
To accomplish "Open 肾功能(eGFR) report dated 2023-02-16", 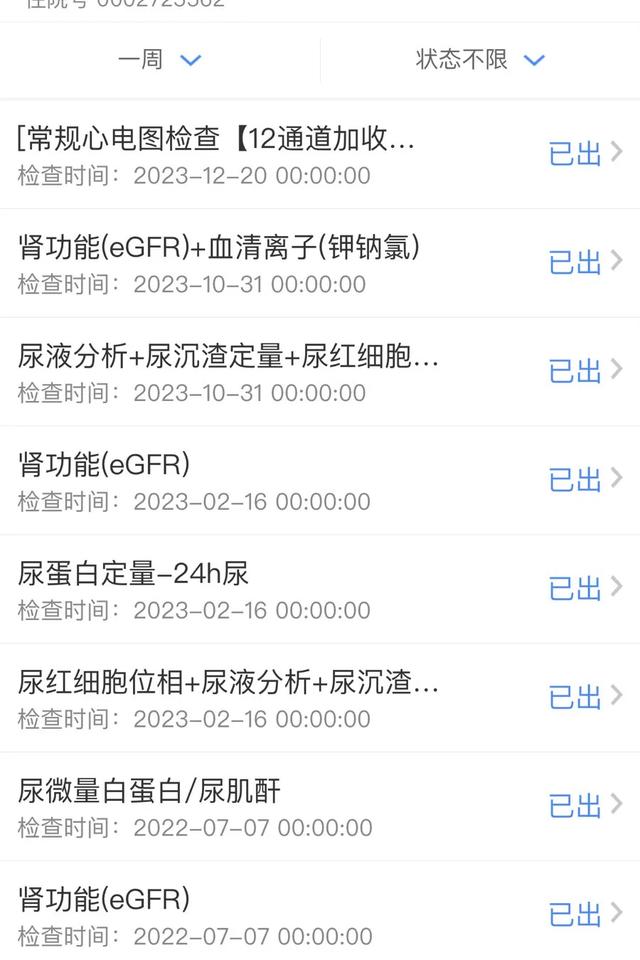I will click(320, 480).
